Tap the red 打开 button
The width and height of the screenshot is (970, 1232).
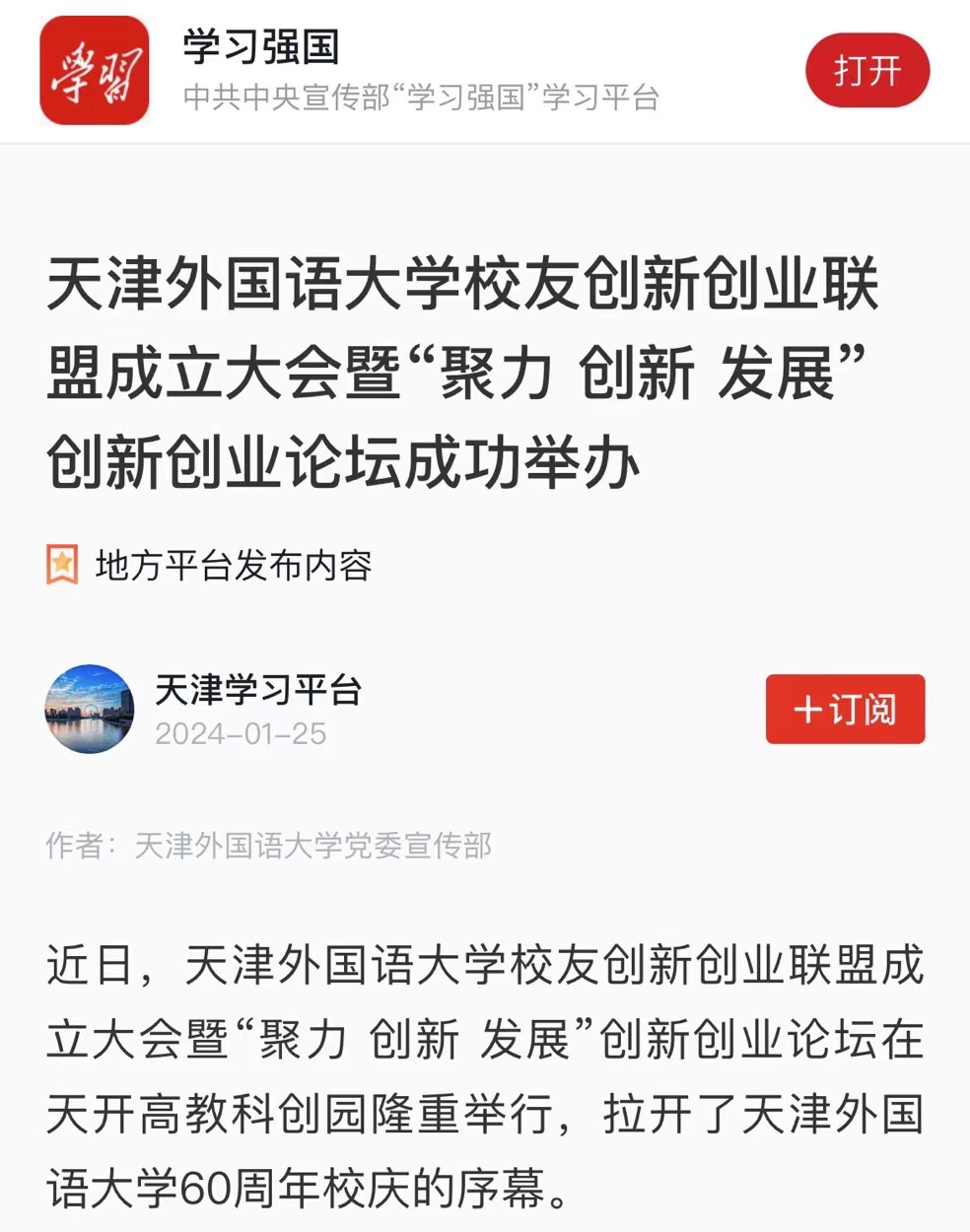pyautogui.click(x=867, y=71)
